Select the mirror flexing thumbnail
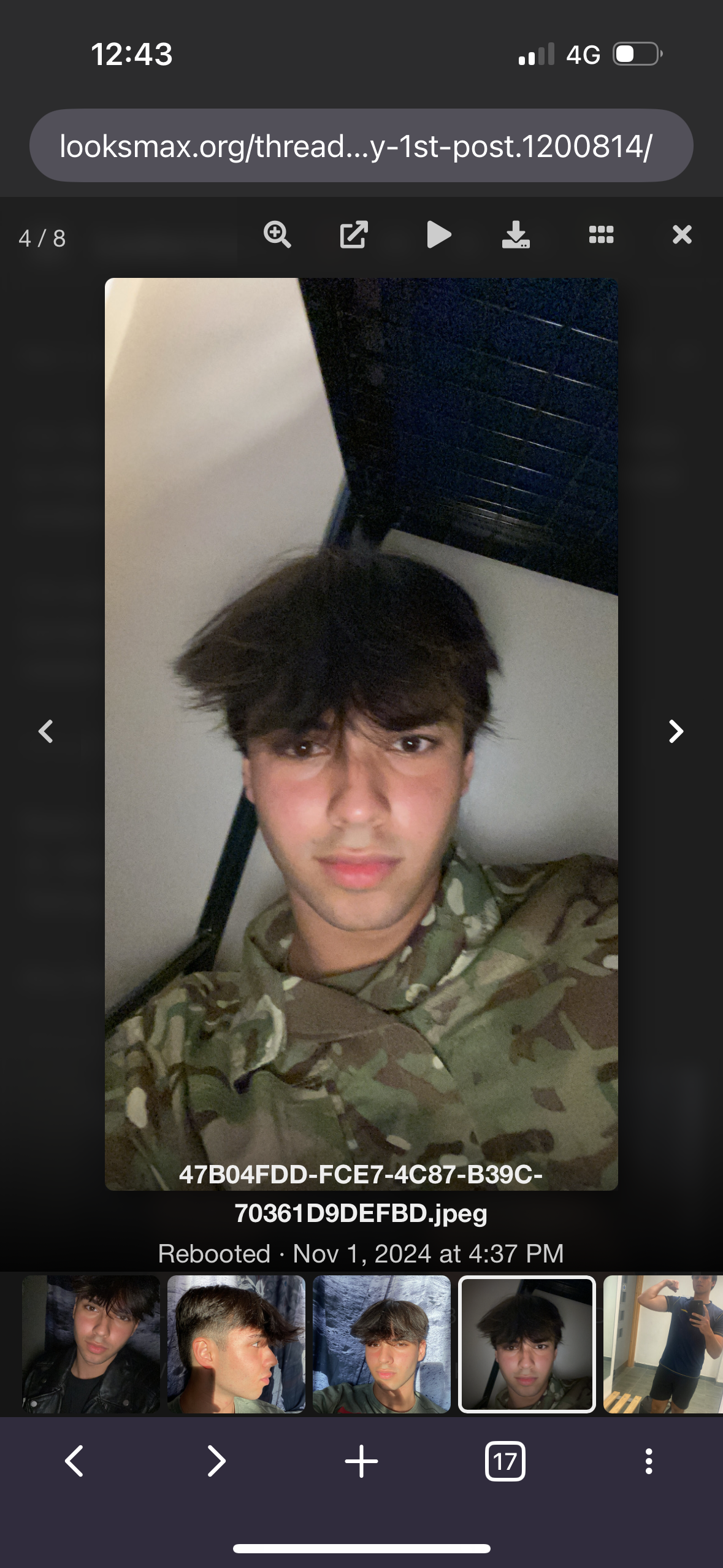The height and width of the screenshot is (1568, 723). (664, 1343)
